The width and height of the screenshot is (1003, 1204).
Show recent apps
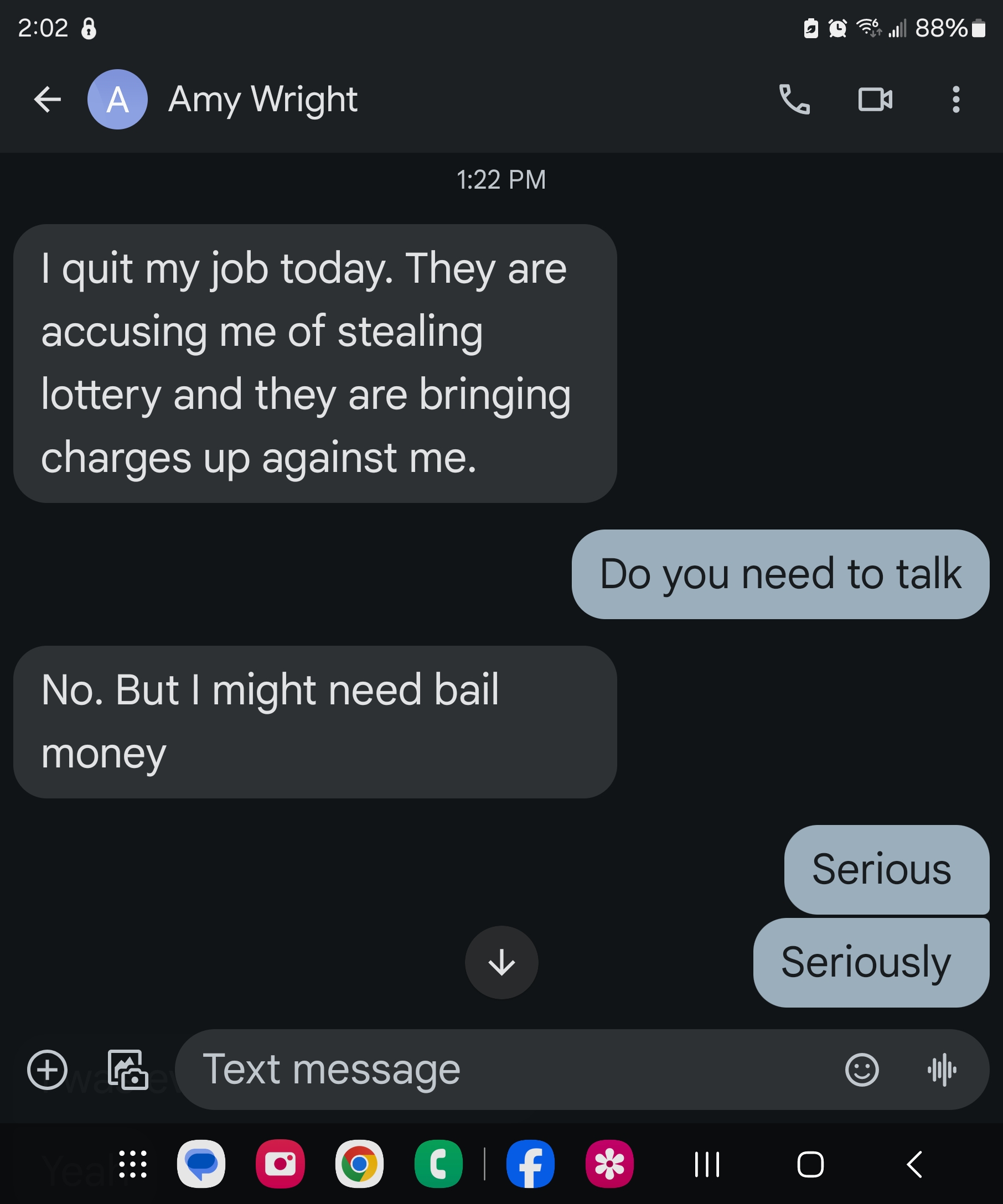(x=706, y=1165)
